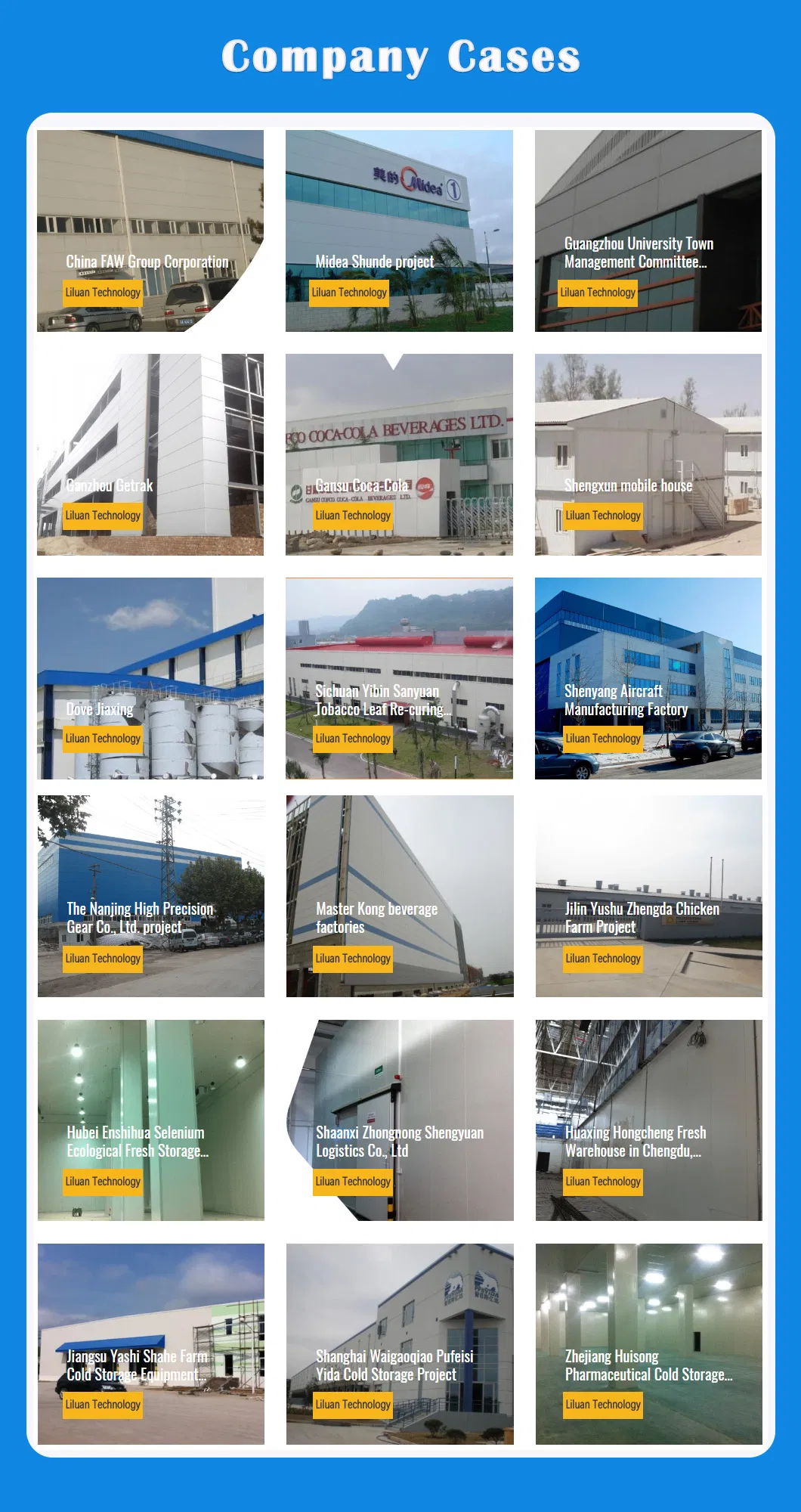Image resolution: width=801 pixels, height=1512 pixels.
Task: Open the China FAW Group Corporation case
Action: pos(150,231)
